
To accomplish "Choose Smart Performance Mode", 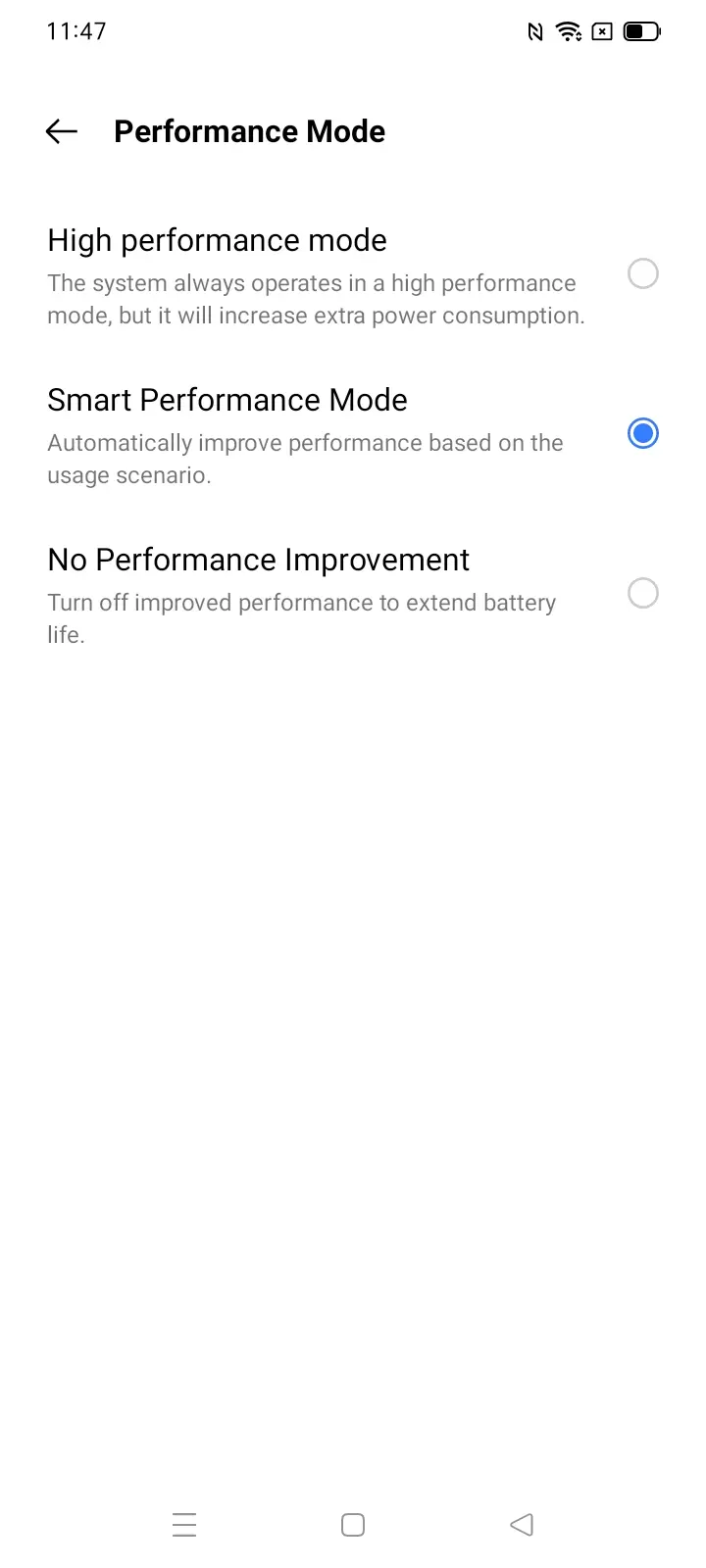I will tap(642, 433).
